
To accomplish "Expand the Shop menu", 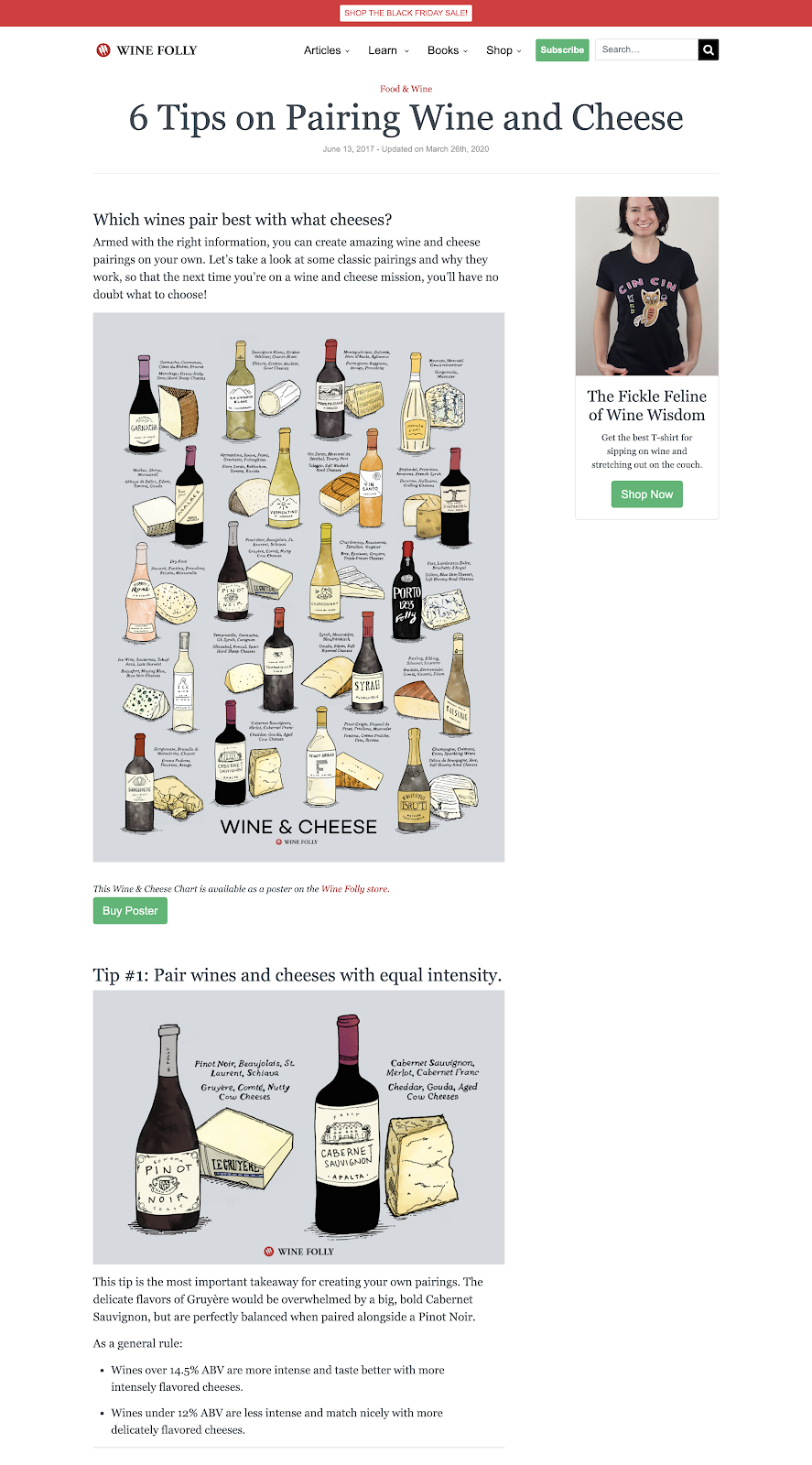I will pos(503,50).
